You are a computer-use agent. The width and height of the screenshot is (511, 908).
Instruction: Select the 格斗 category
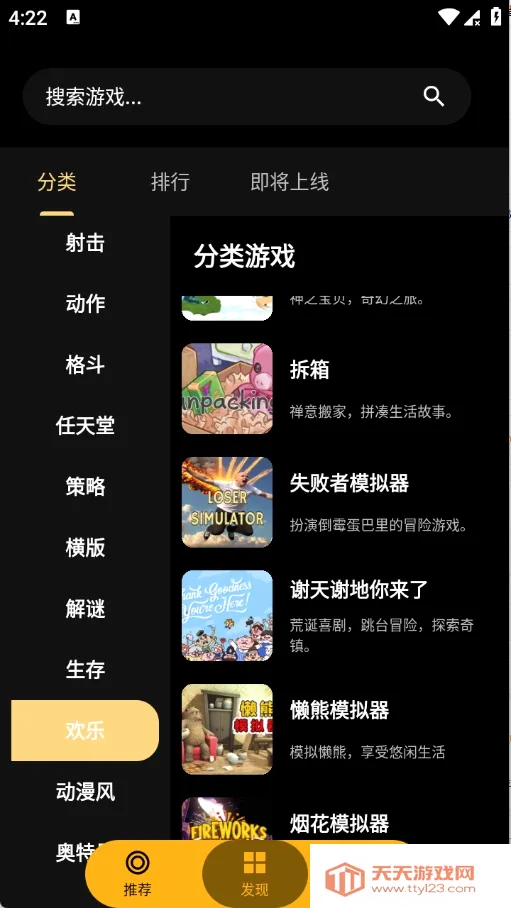click(85, 365)
